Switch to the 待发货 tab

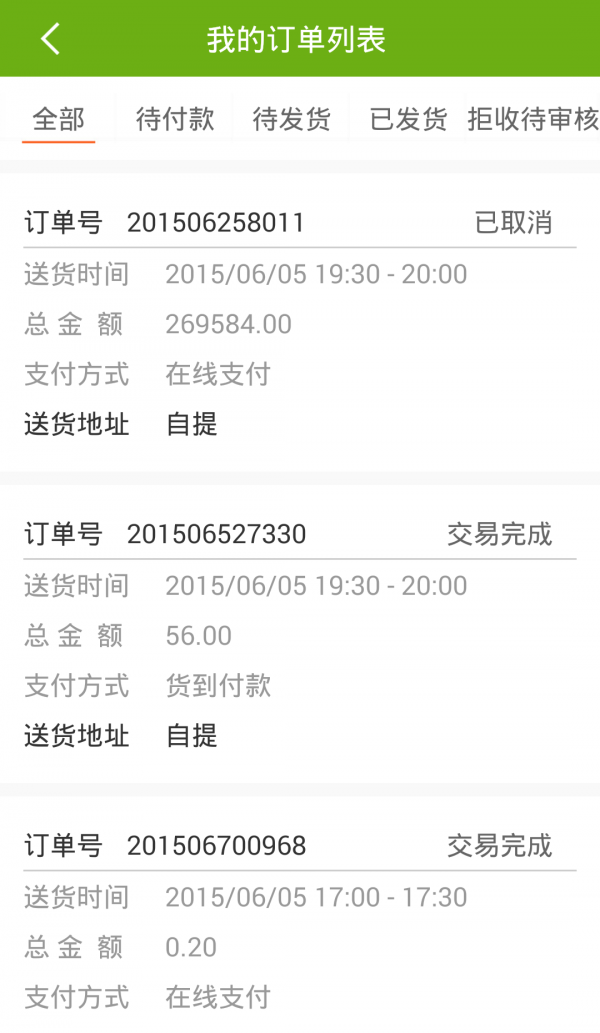pos(292,119)
